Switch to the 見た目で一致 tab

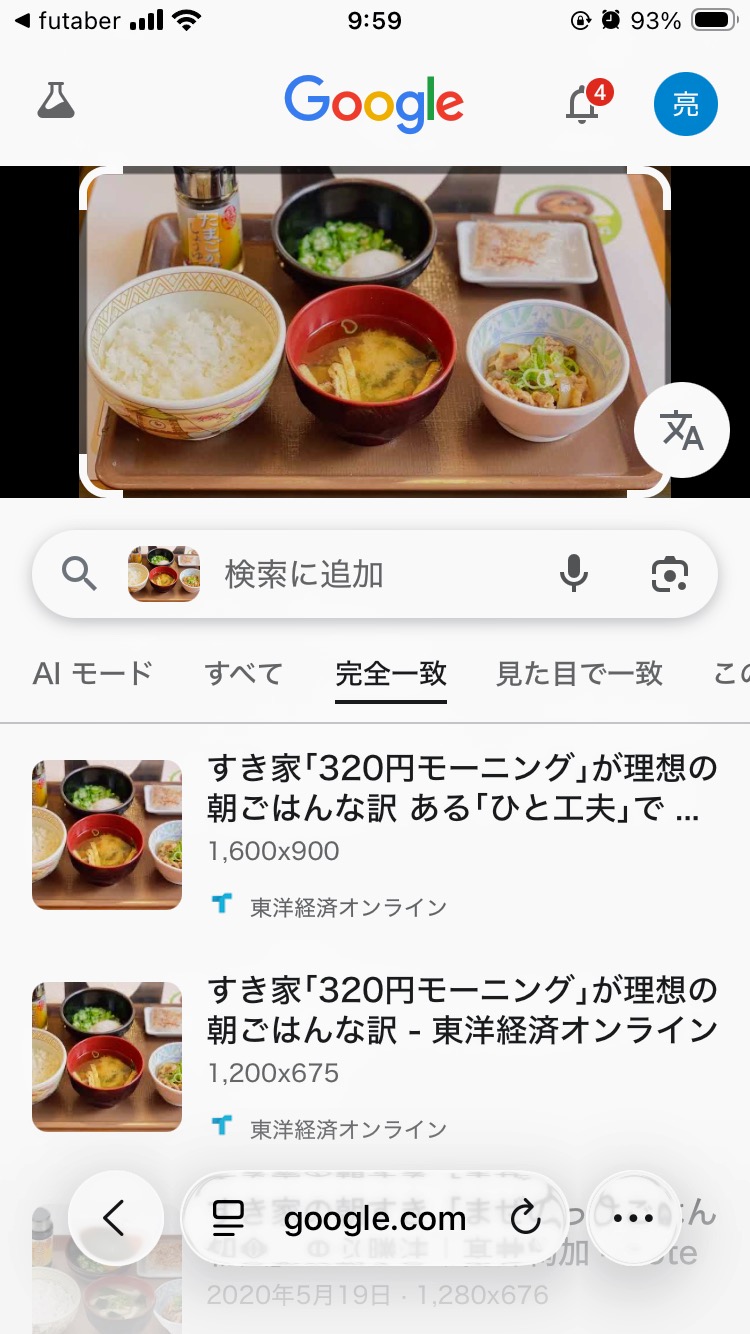point(579,674)
